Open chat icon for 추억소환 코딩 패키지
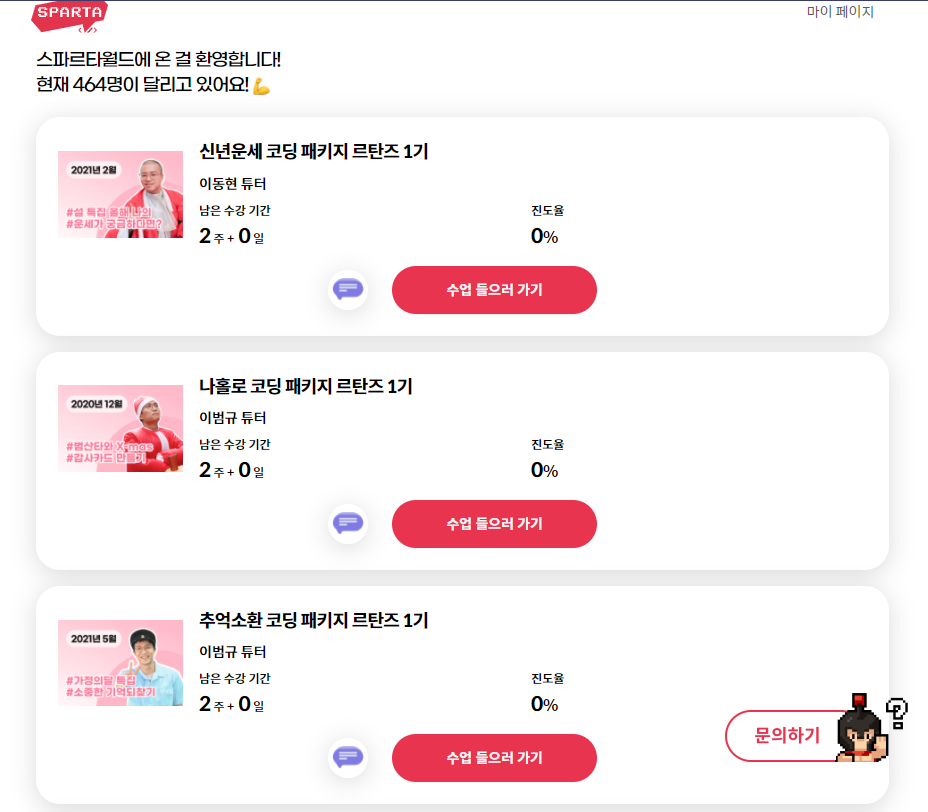928x812 pixels. pos(348,758)
